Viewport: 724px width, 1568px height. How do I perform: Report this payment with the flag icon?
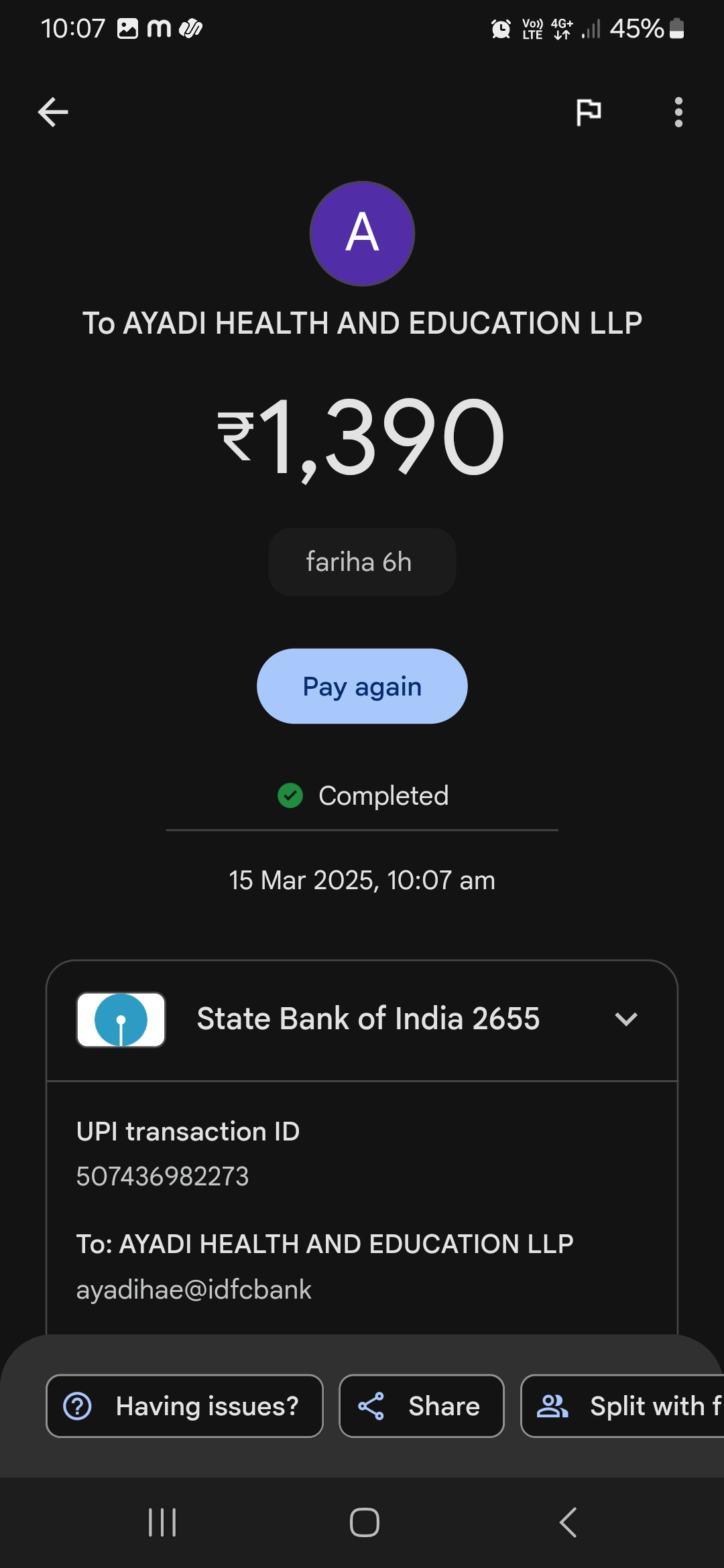pyautogui.click(x=589, y=112)
